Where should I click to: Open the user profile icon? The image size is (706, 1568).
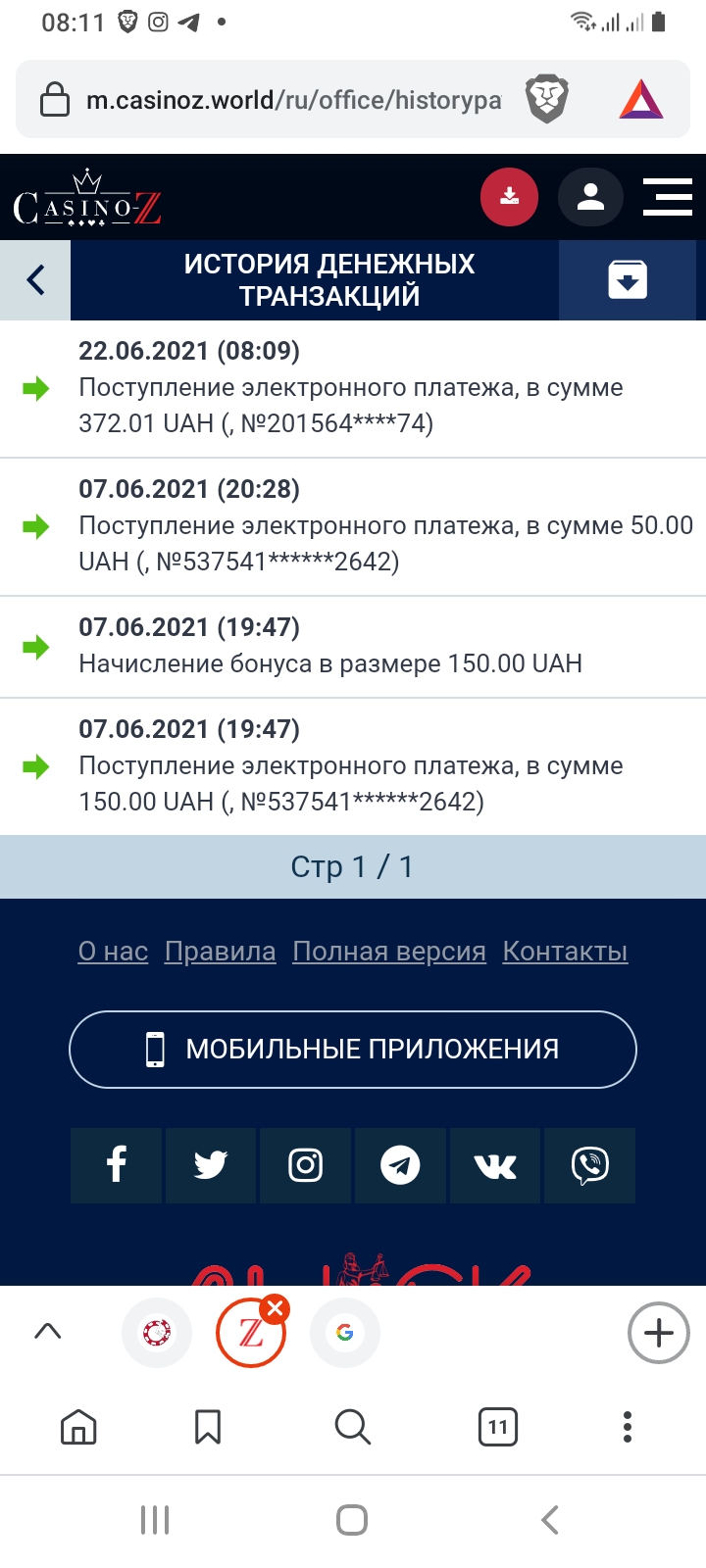pos(590,197)
